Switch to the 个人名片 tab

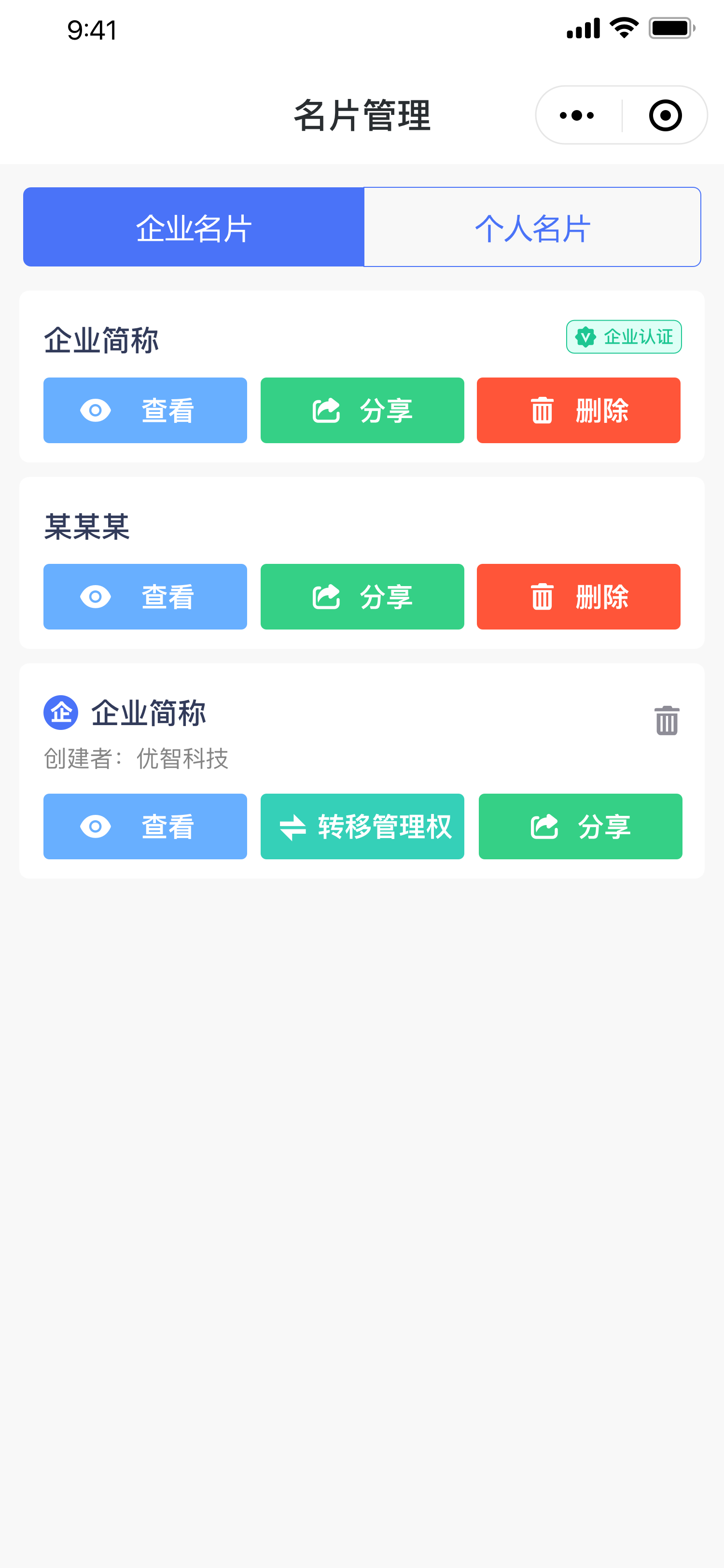pyautogui.click(x=532, y=227)
